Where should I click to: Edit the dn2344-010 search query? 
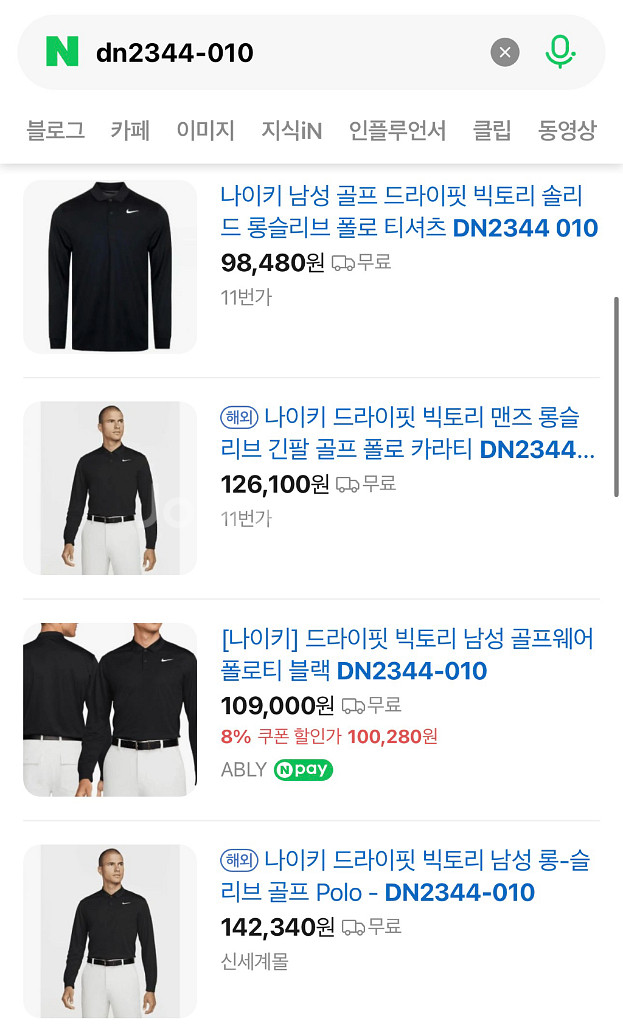[280, 52]
